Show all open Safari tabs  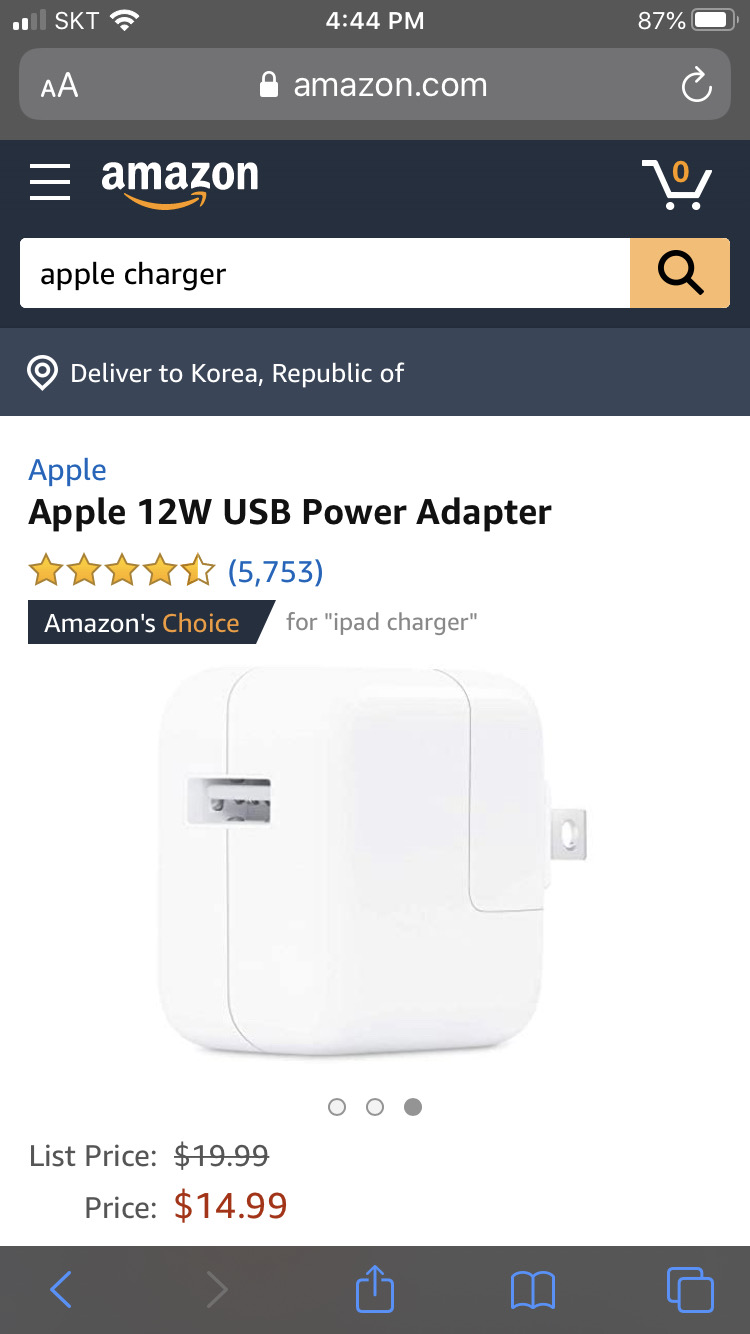690,1290
